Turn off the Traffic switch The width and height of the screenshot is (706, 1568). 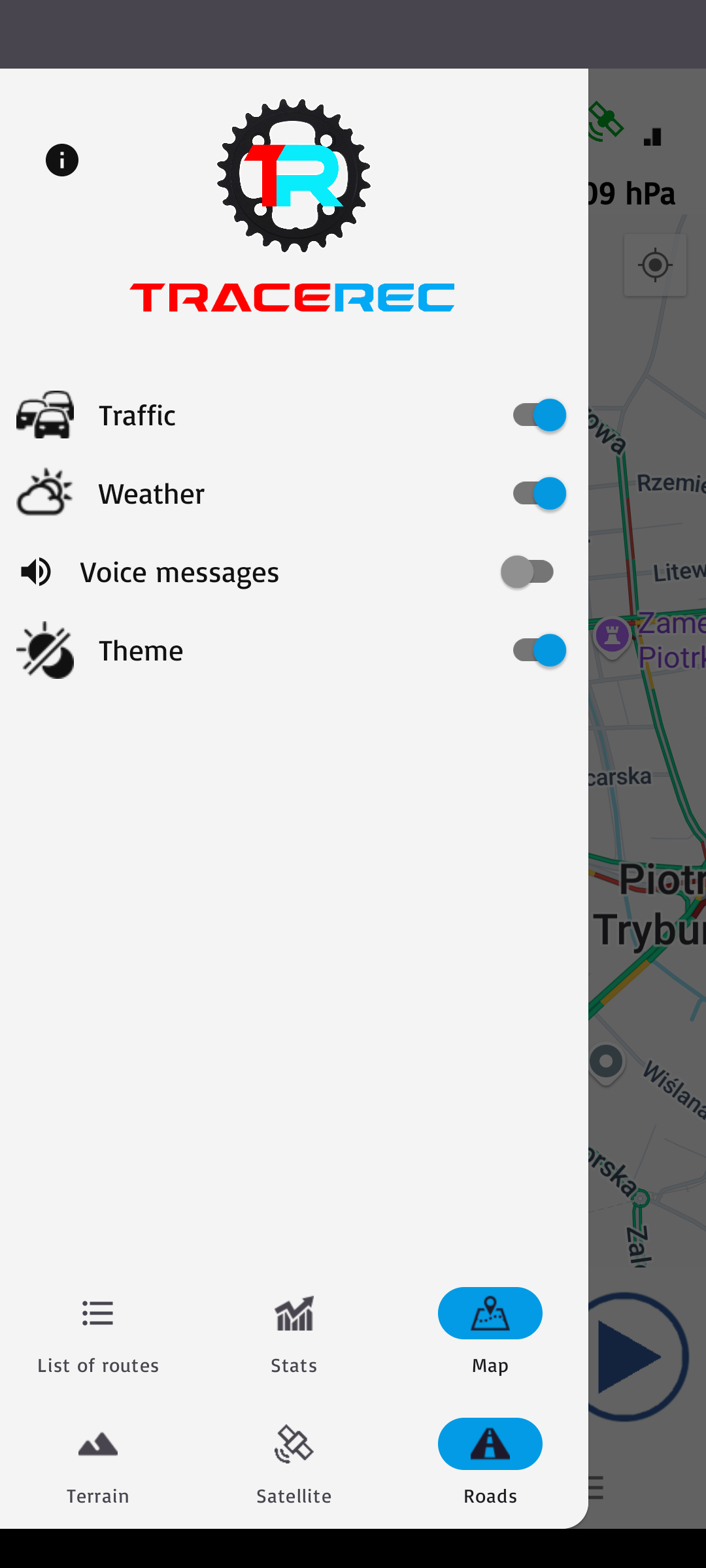[539, 415]
